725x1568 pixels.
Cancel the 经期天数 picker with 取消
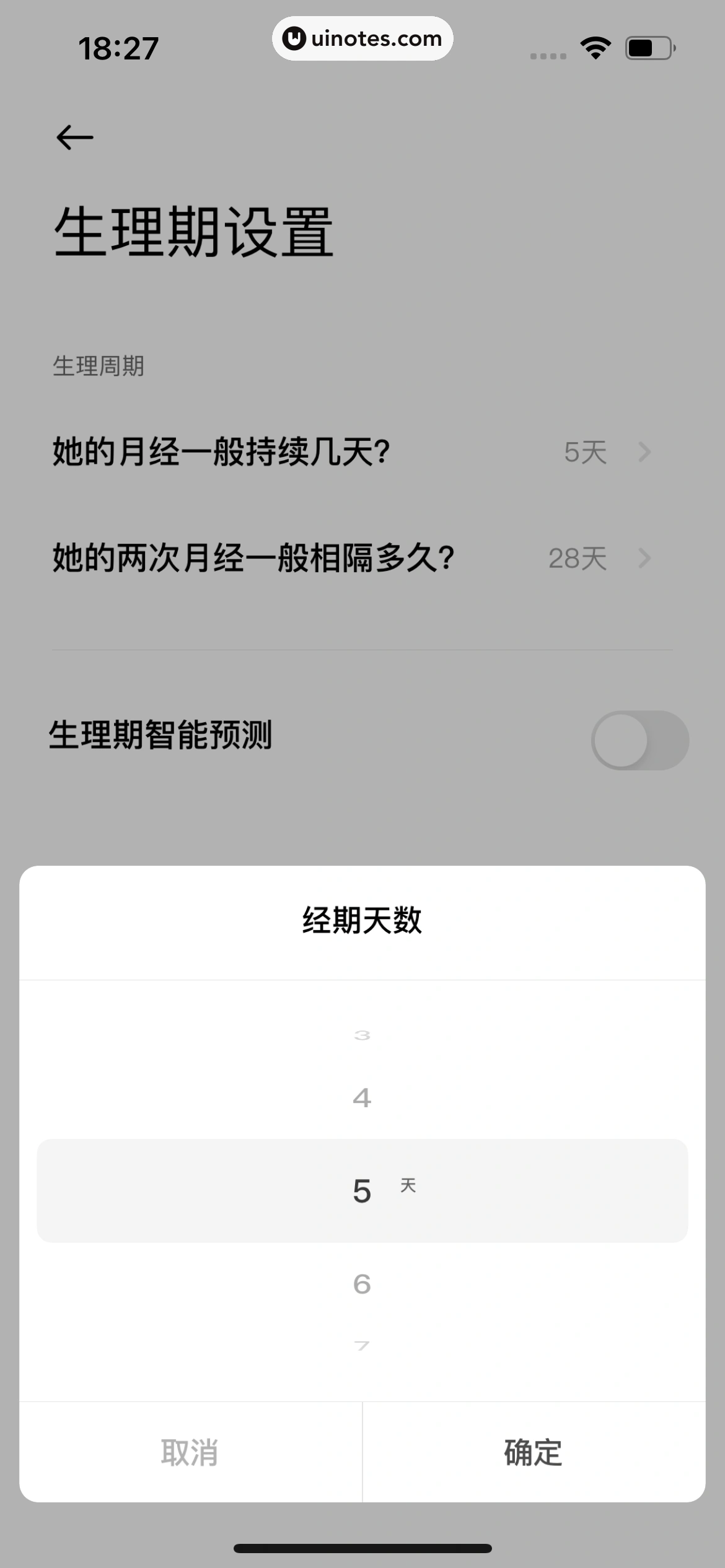click(190, 1452)
